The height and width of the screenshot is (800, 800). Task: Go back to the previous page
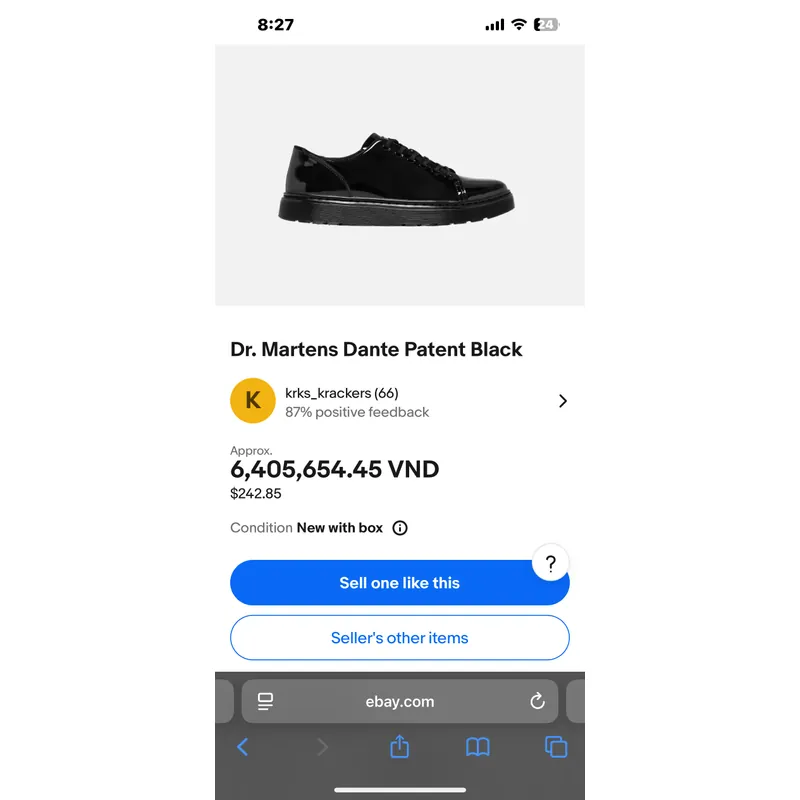coord(242,747)
